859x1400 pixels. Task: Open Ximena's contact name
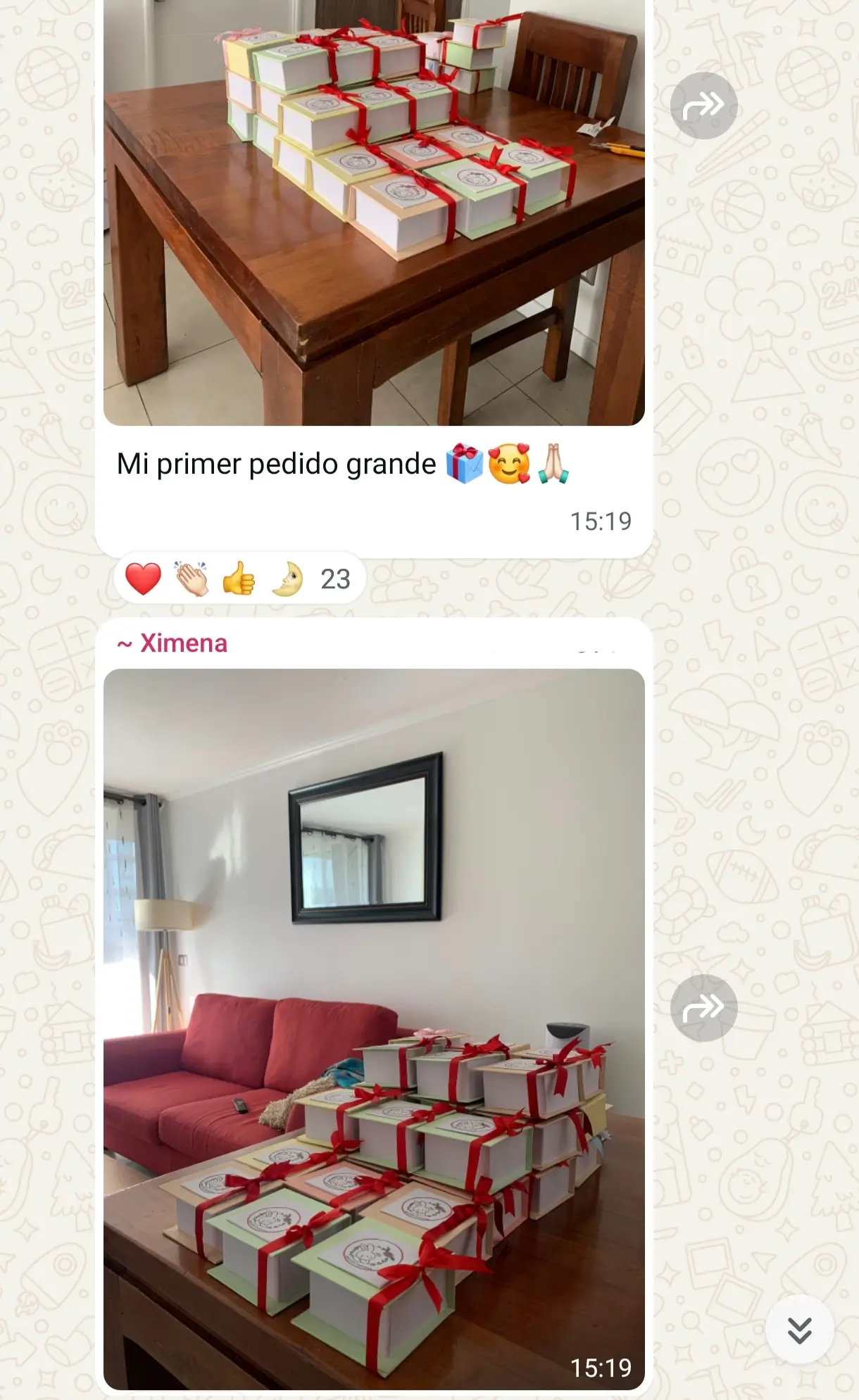pos(183,643)
